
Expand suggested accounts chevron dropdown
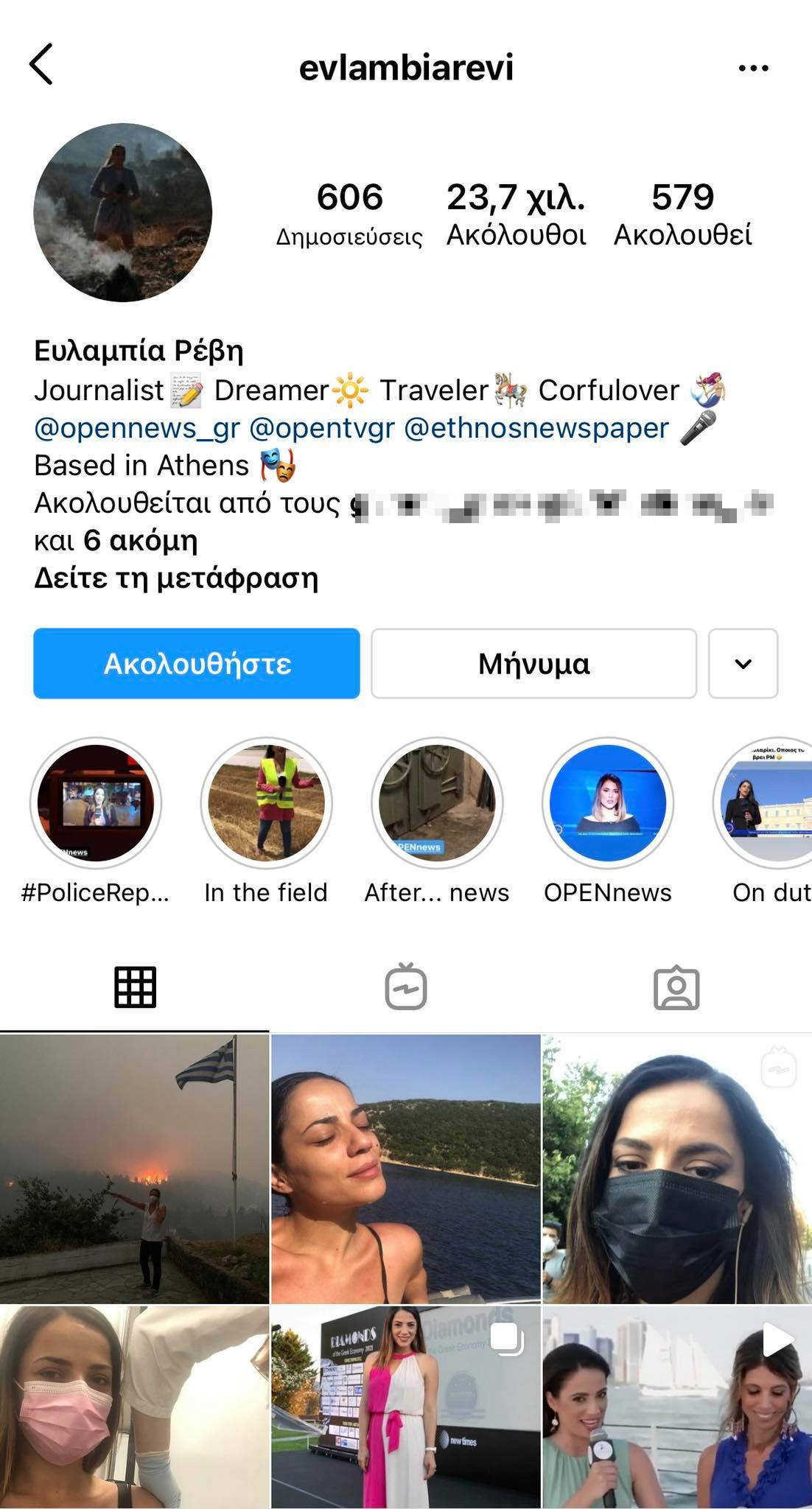click(x=743, y=663)
